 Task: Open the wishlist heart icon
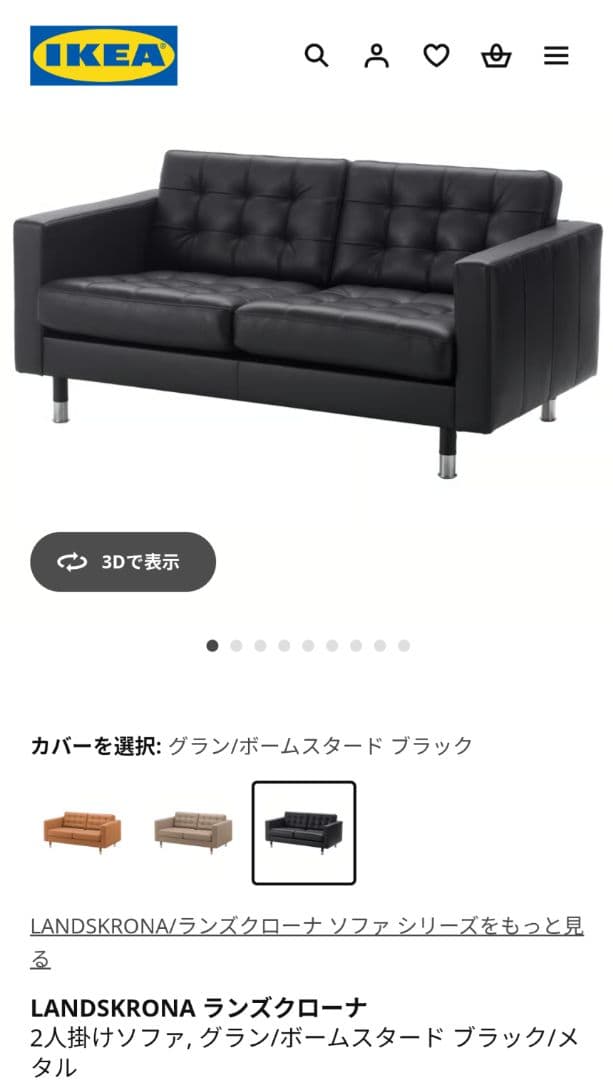(436, 56)
